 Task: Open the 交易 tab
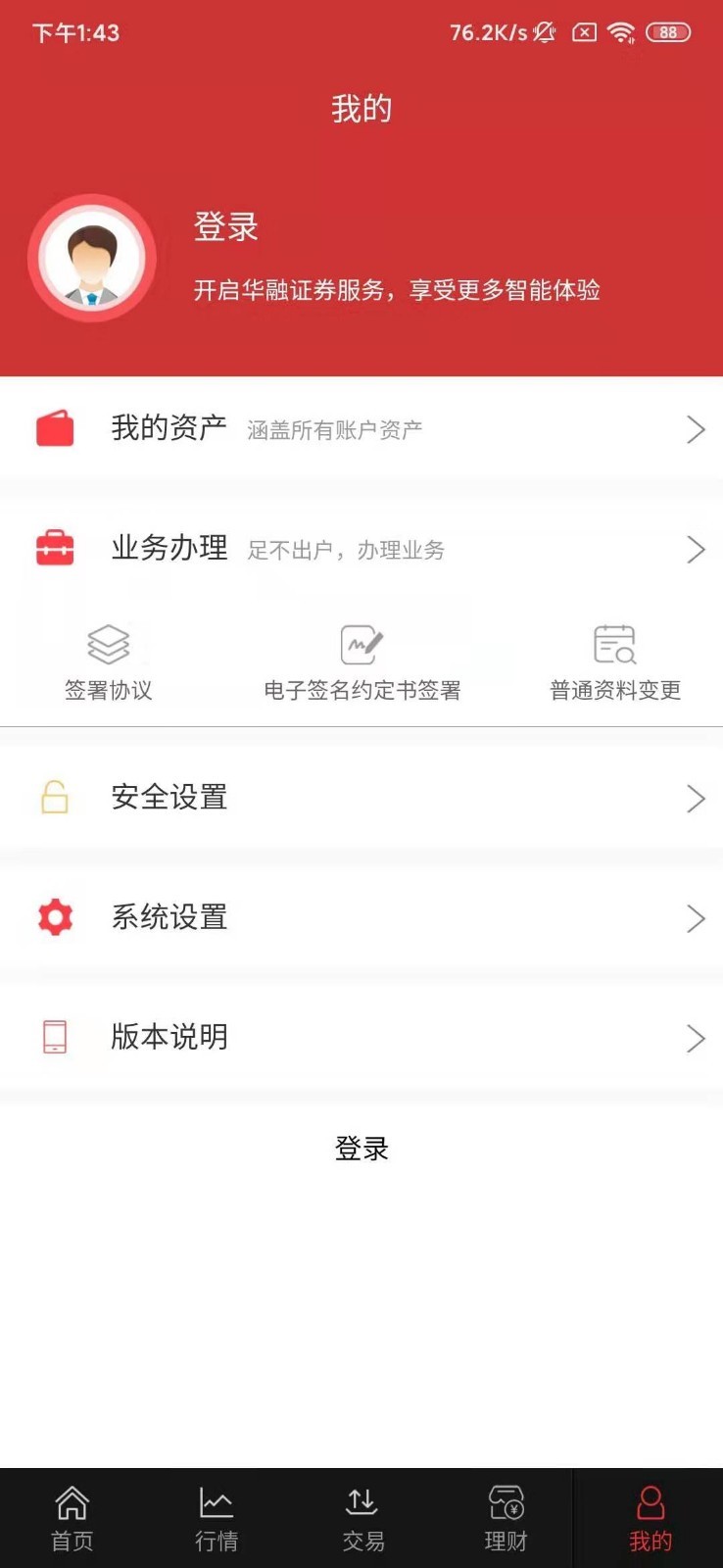[x=362, y=1518]
